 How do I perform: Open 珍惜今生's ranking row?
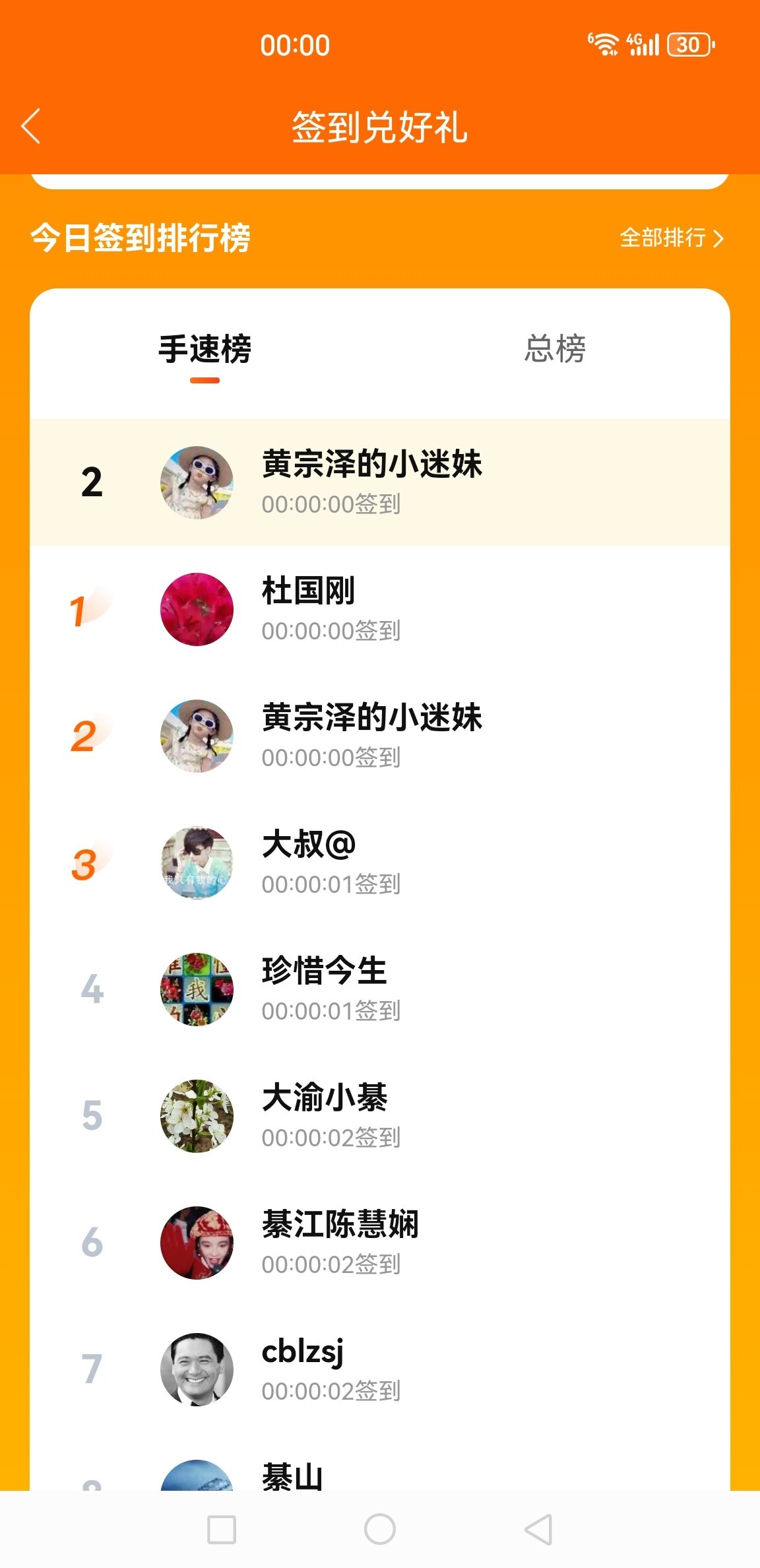(x=379, y=989)
